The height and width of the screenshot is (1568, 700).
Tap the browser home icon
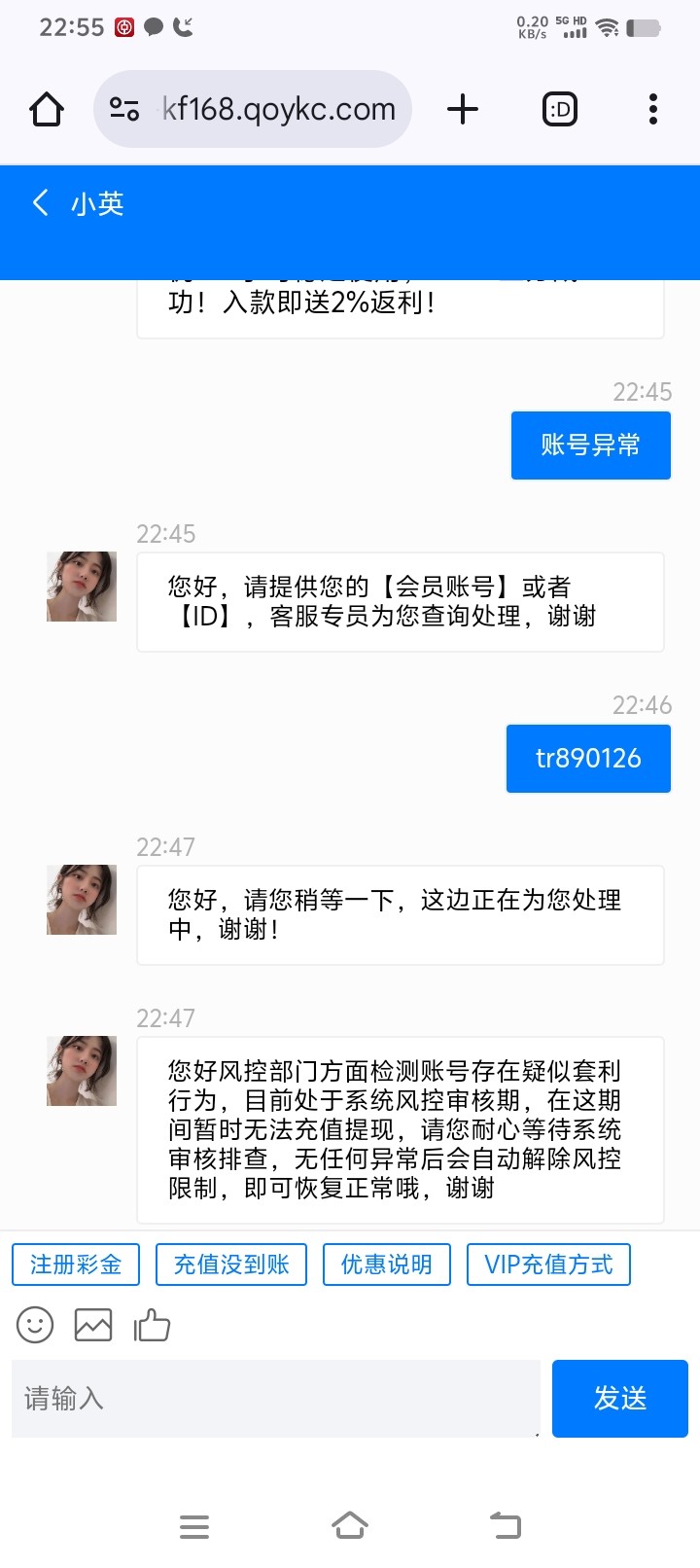coord(46,109)
